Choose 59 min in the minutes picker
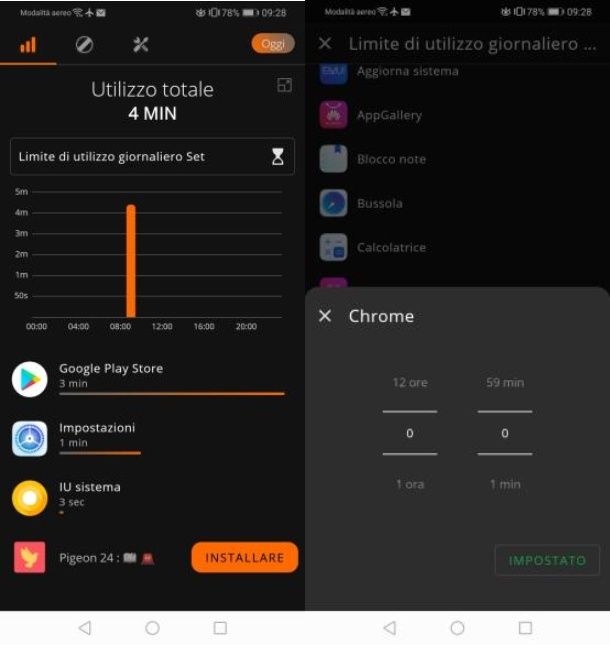The width and height of the screenshot is (610, 645). [x=505, y=383]
